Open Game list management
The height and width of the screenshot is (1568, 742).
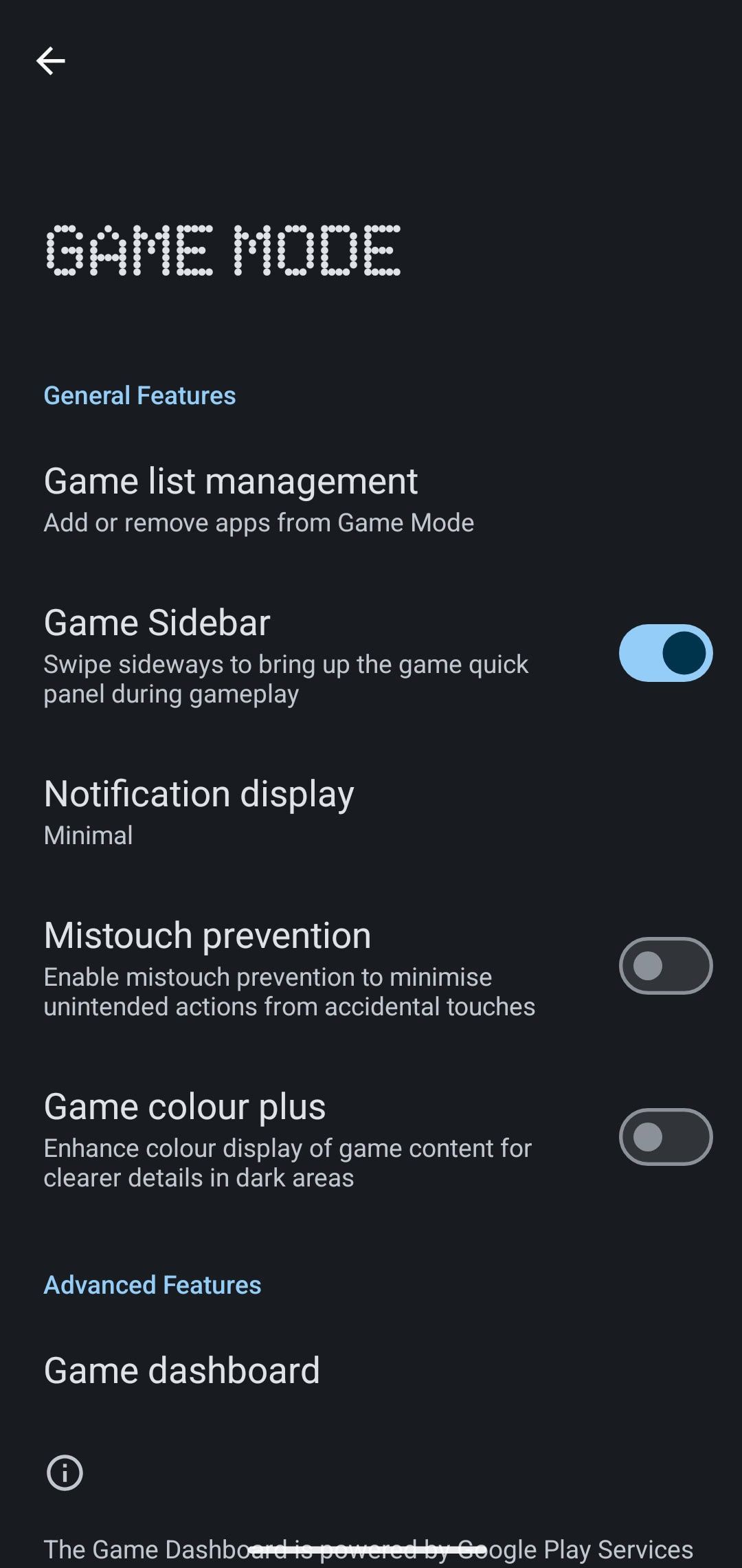pos(371,500)
